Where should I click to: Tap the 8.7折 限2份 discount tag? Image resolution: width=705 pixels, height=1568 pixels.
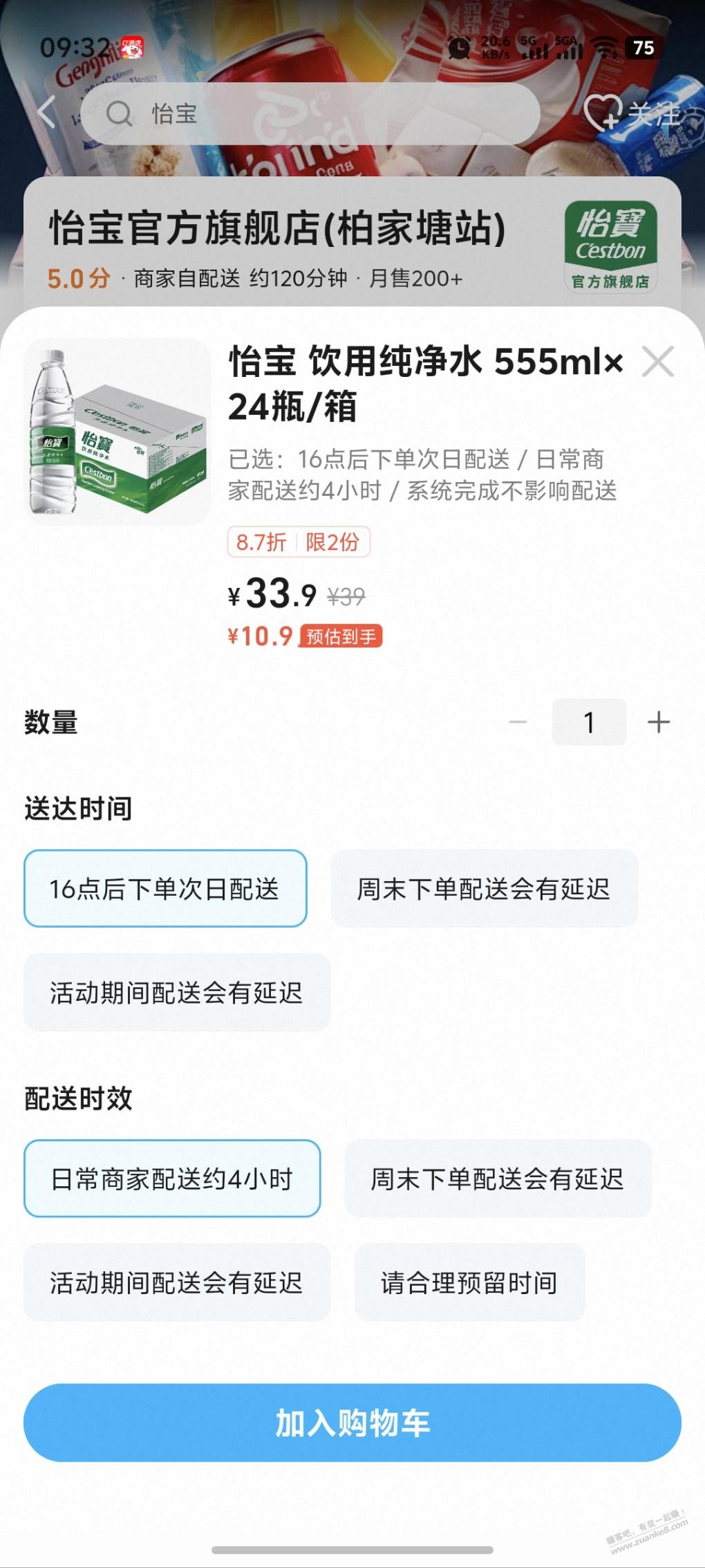coord(301,544)
